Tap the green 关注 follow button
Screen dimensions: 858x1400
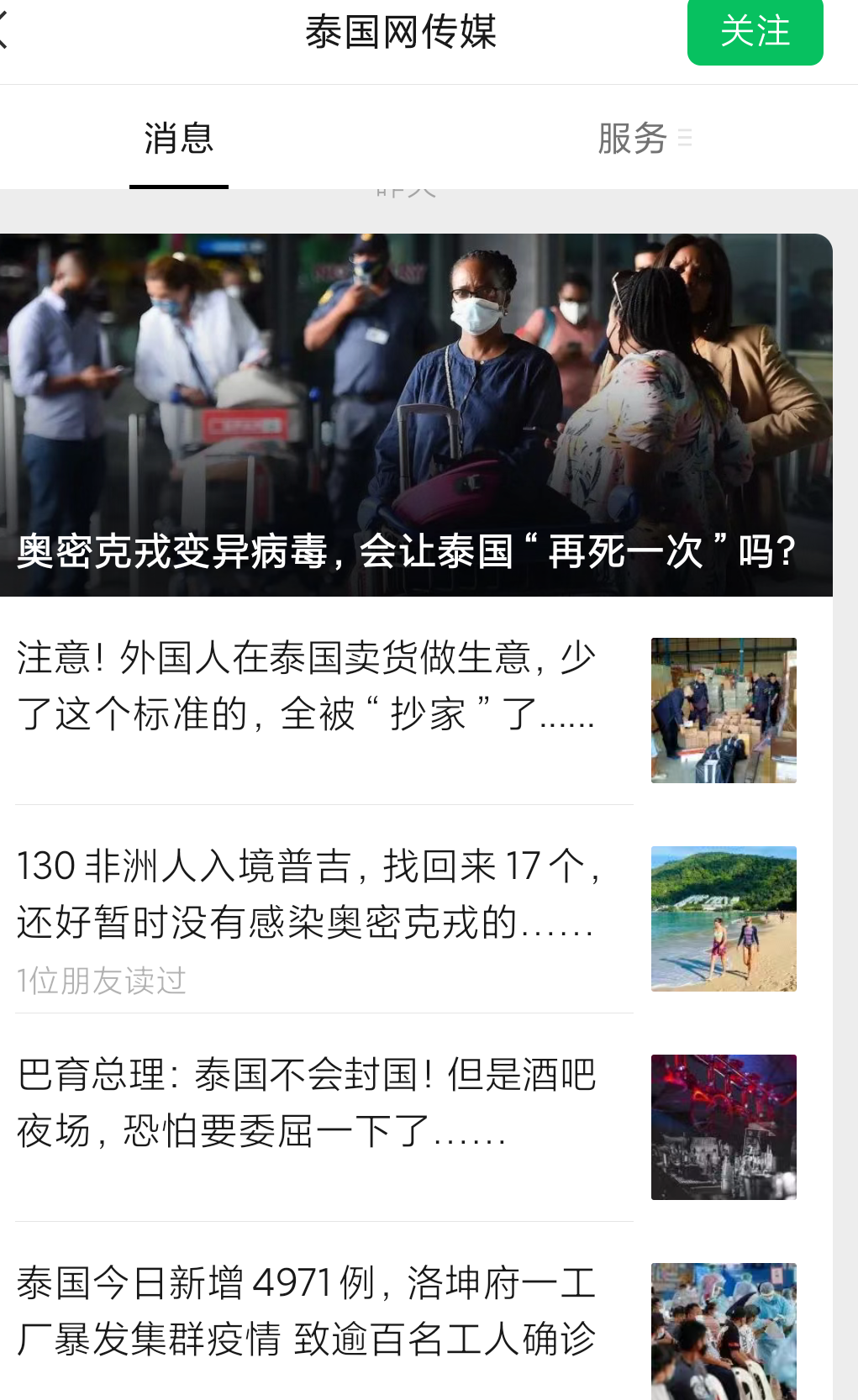(x=755, y=32)
